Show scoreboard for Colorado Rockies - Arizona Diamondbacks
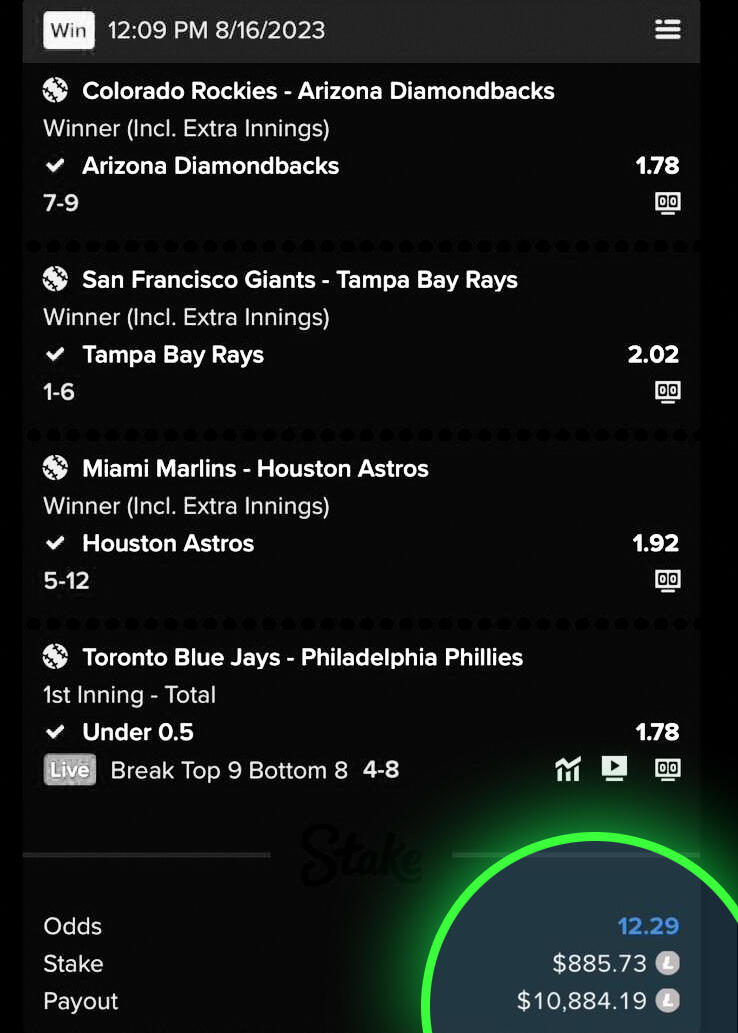 coord(667,203)
